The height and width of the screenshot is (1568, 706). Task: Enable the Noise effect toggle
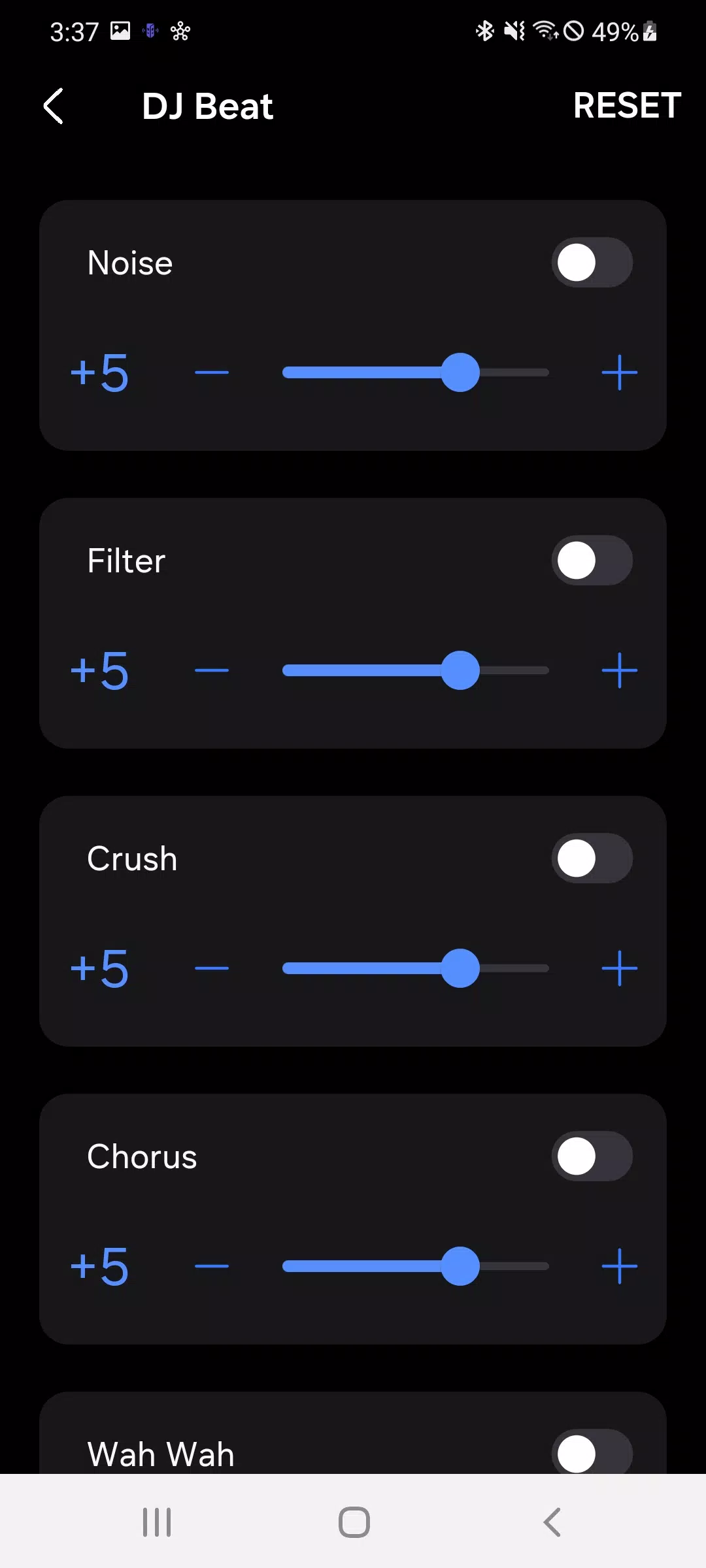pyautogui.click(x=592, y=262)
